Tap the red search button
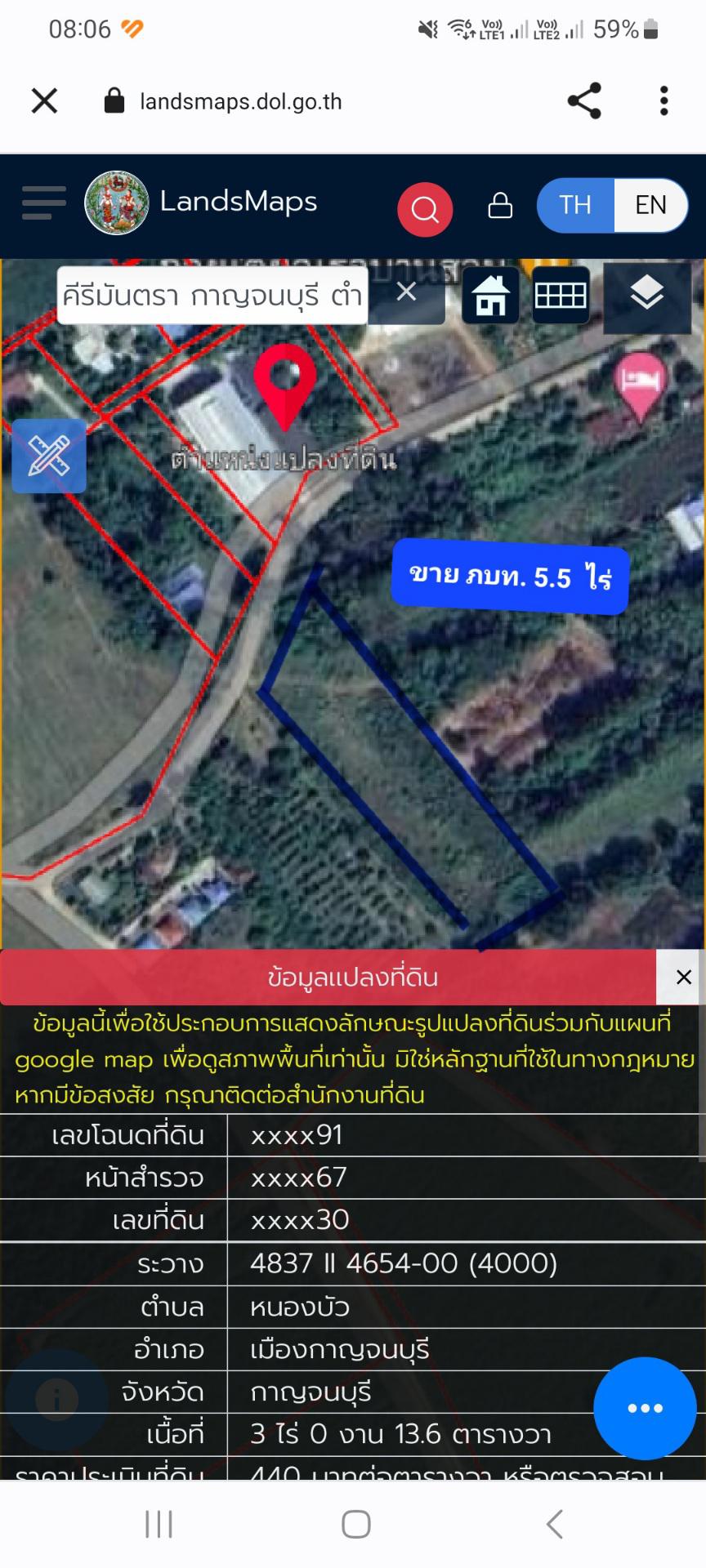The image size is (706, 1568). [425, 209]
